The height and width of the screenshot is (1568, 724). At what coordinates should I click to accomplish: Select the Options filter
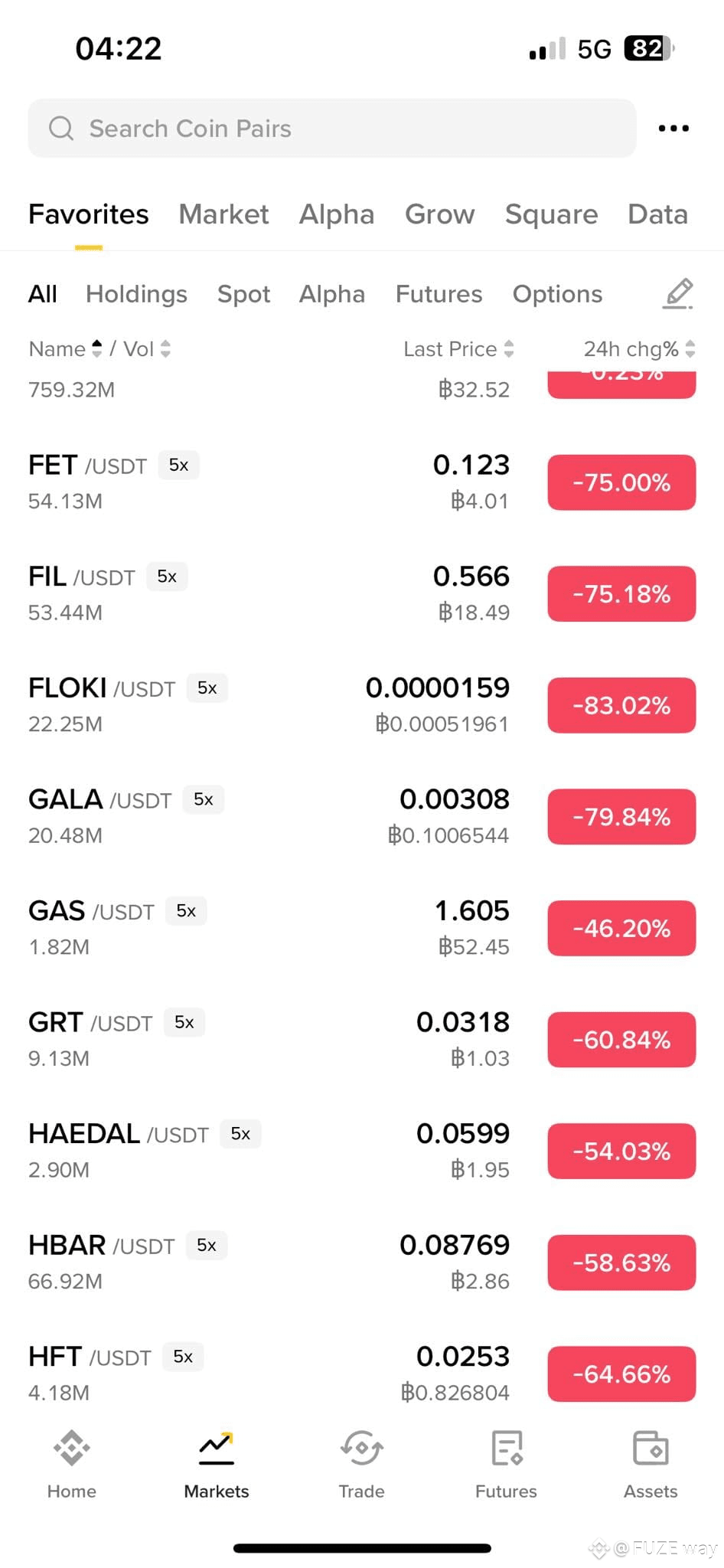557,294
